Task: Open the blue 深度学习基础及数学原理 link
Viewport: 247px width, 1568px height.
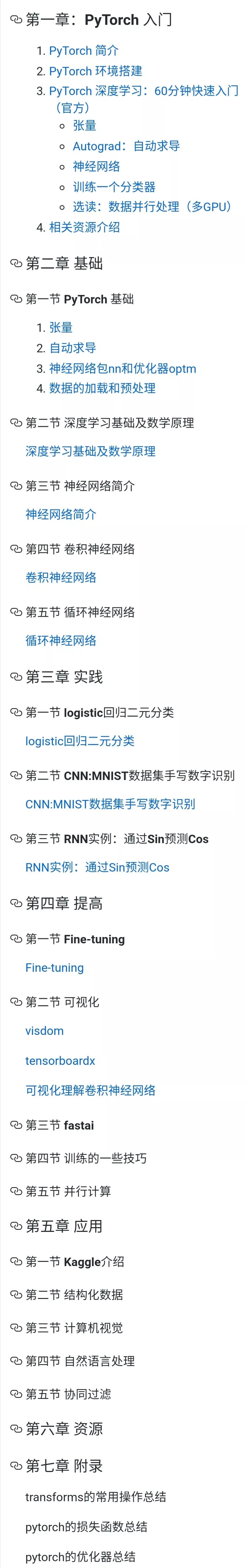Action: coord(90,451)
